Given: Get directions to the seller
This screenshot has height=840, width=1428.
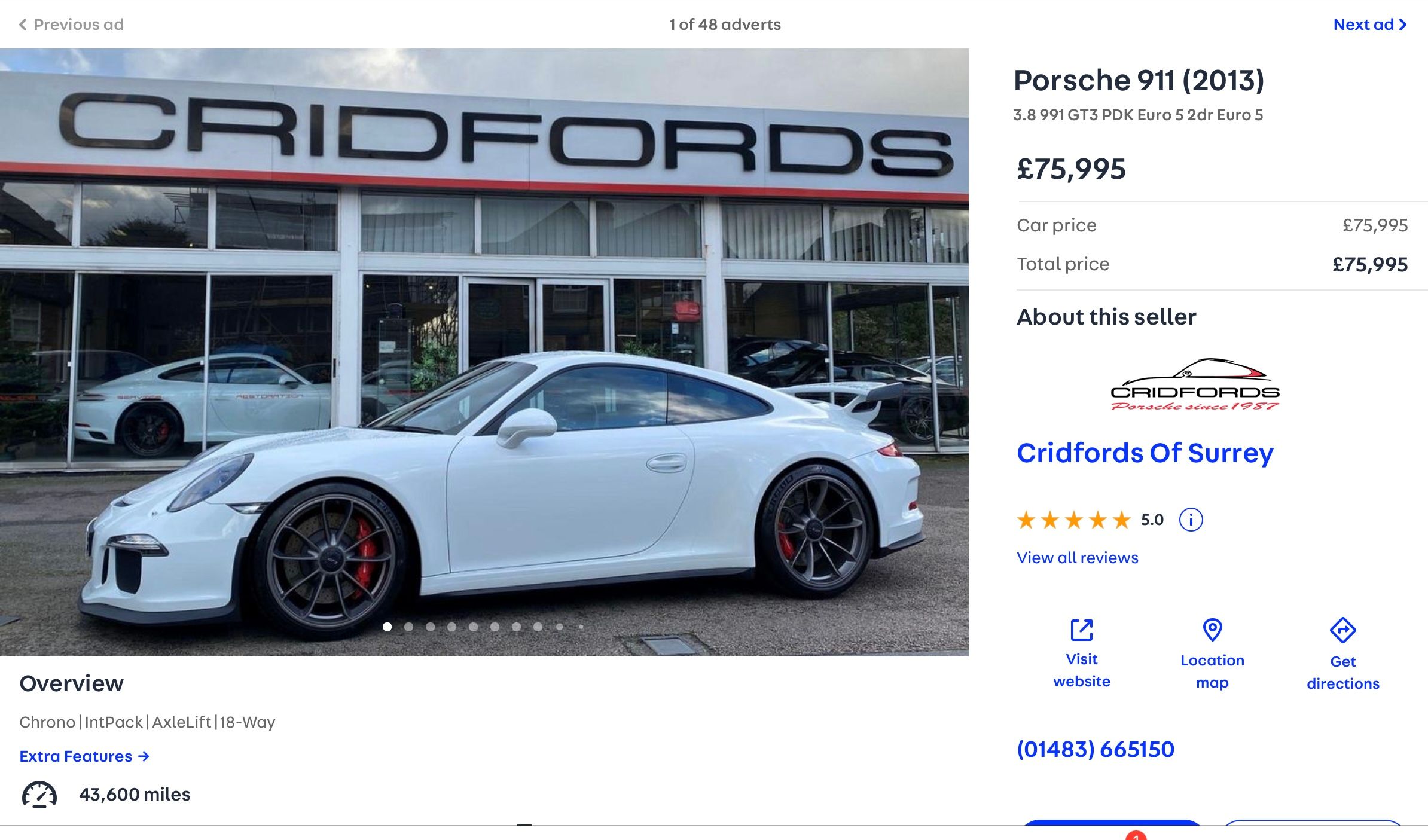Looking at the screenshot, I should click(1342, 655).
